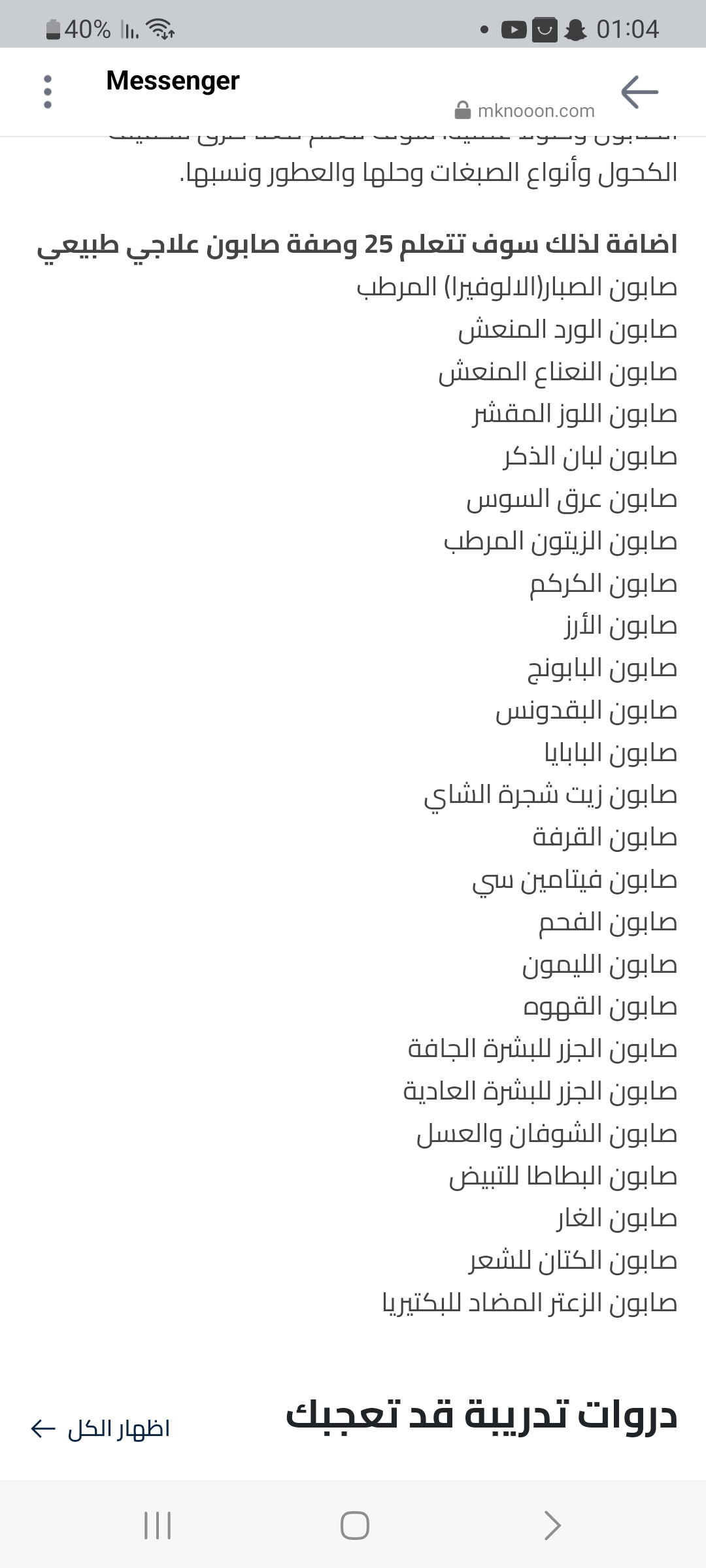This screenshot has height=1568, width=706.
Task: Go back using the top arrow
Action: coord(639,91)
